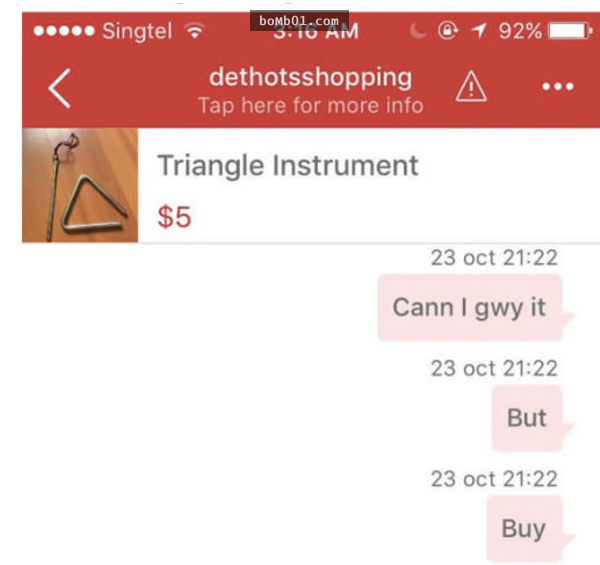Report user via warning triangle icon
This screenshot has width=600, height=565.
pyautogui.click(x=471, y=88)
